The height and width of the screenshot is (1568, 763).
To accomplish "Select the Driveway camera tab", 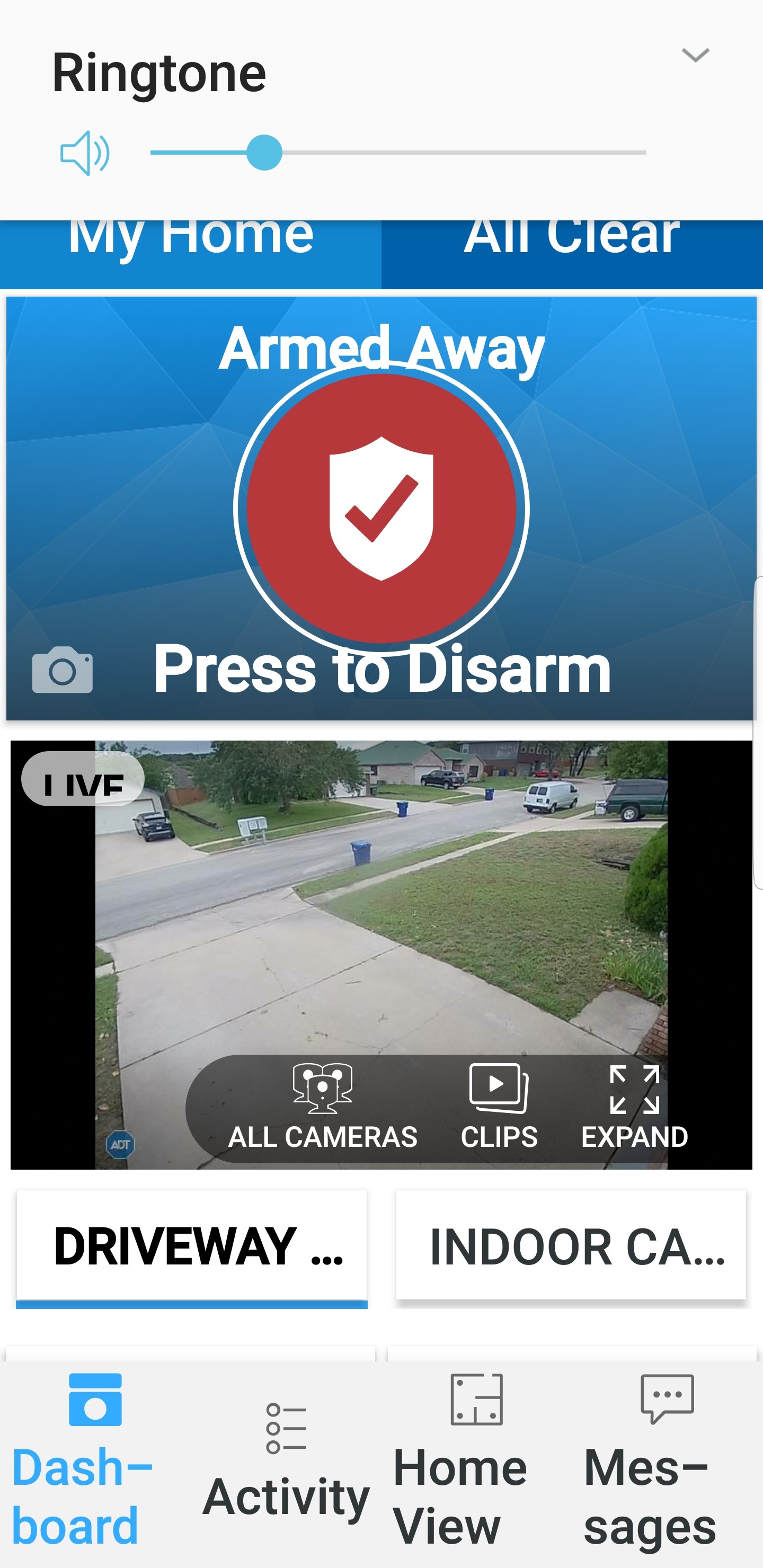I will click(x=192, y=1245).
